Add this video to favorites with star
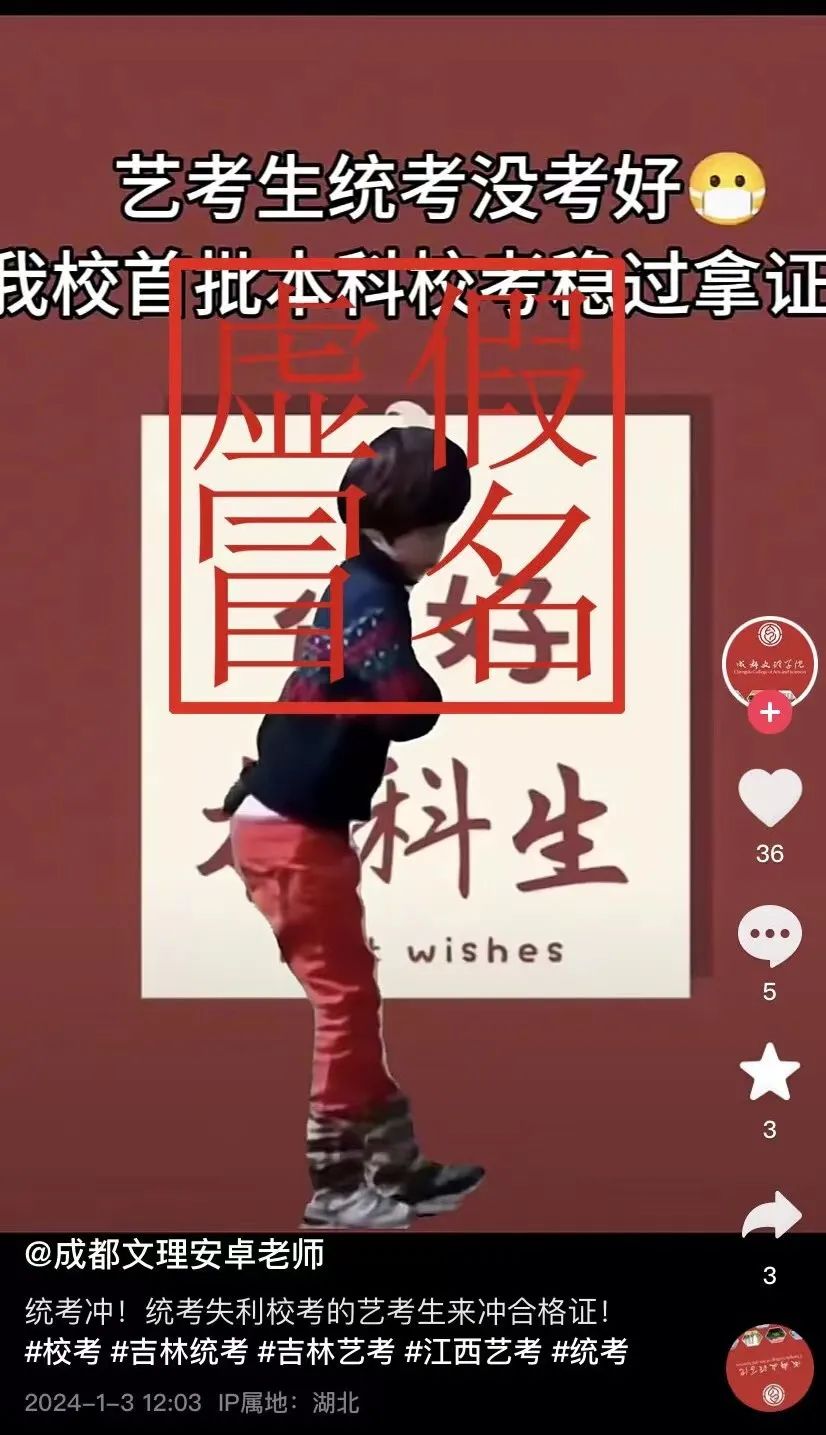826x1435 pixels. [769, 1072]
